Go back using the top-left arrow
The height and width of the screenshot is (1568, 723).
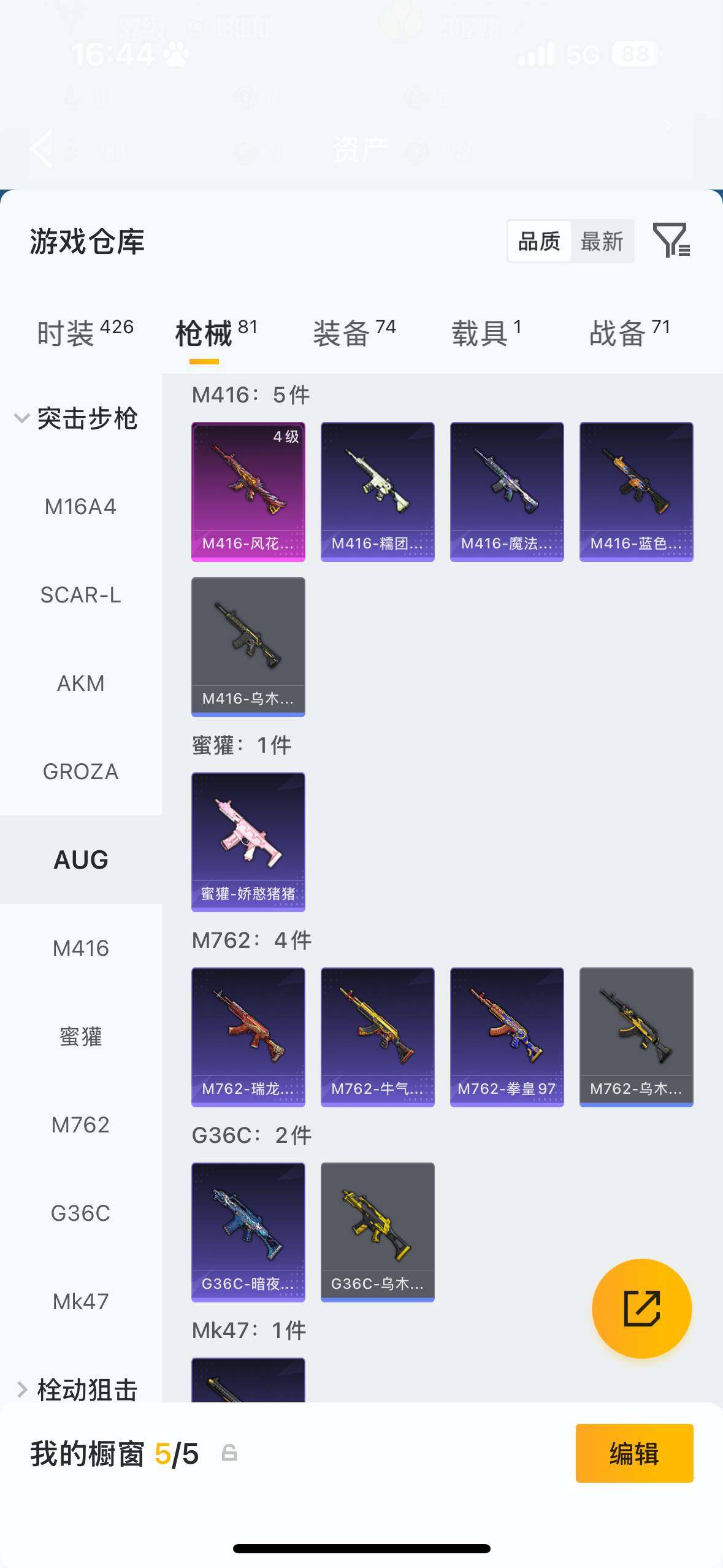coord(42,148)
